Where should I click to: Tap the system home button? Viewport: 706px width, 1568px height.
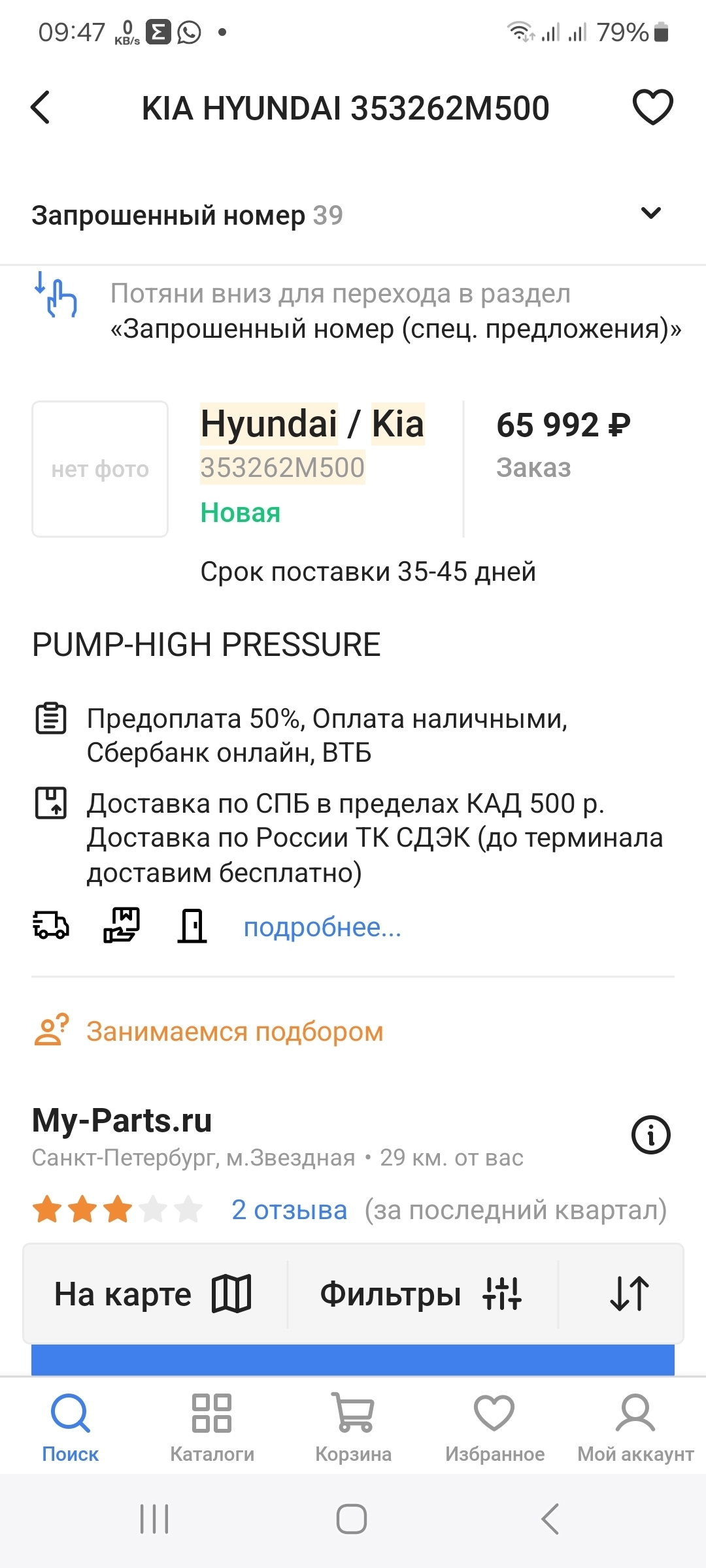(x=352, y=1518)
